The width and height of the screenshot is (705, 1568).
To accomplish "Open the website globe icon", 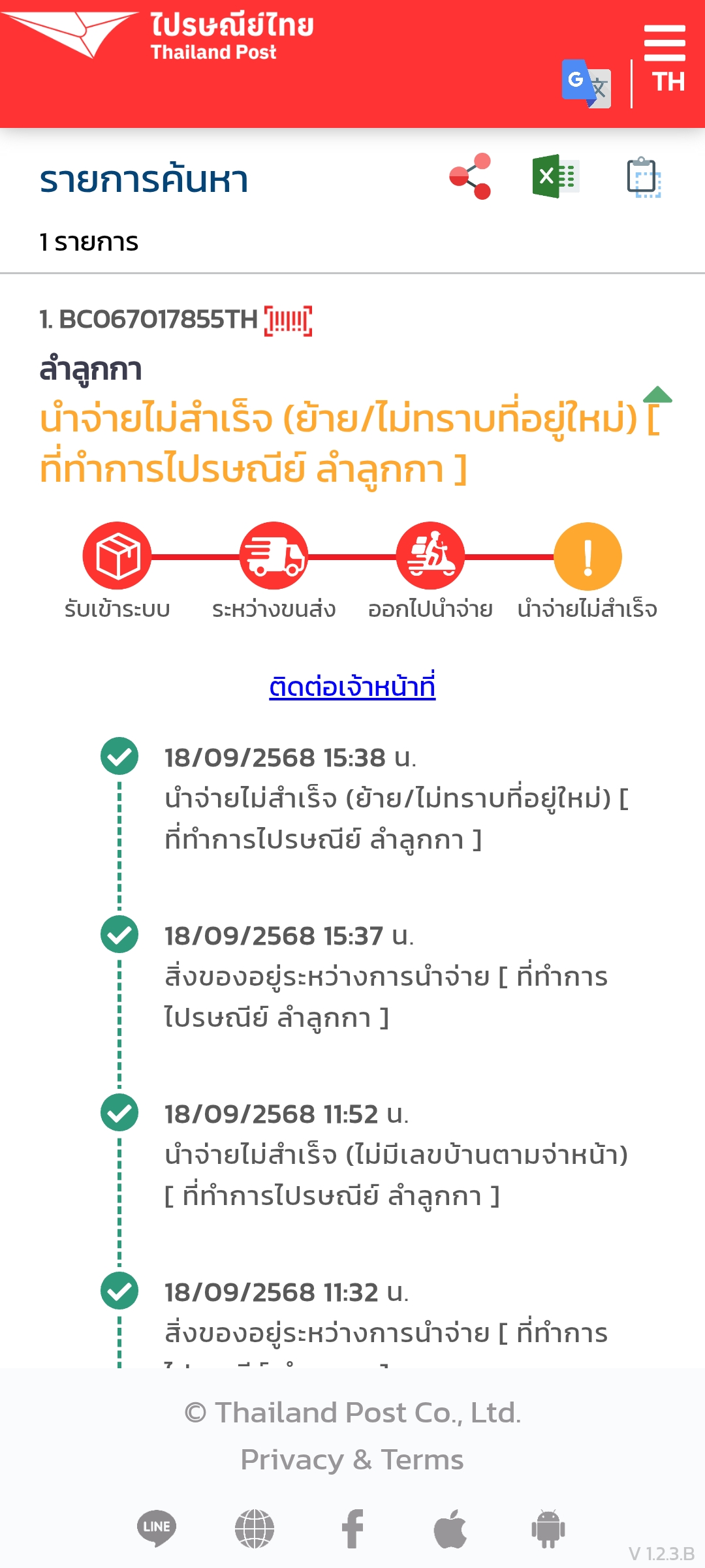I will [x=255, y=1528].
